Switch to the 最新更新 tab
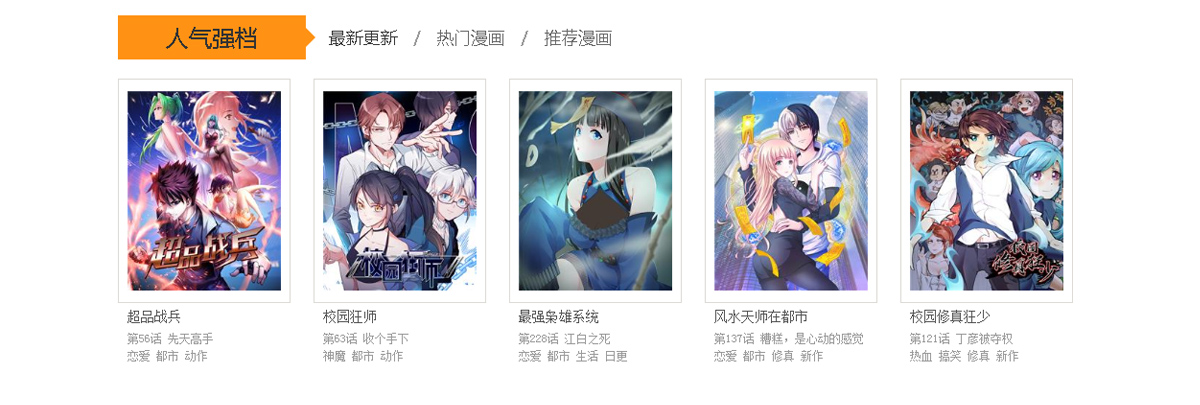 tap(363, 39)
